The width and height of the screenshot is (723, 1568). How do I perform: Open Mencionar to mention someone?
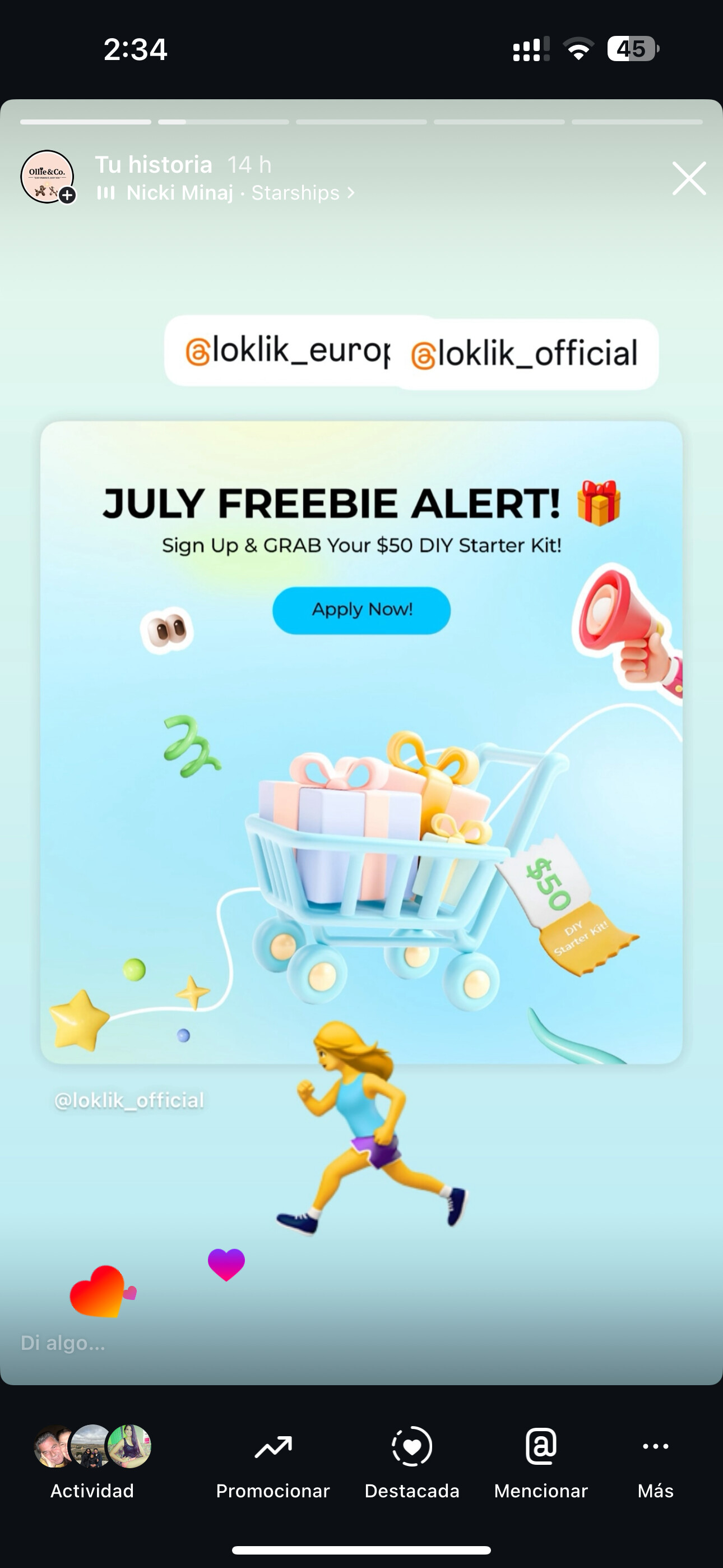pyautogui.click(x=541, y=1462)
